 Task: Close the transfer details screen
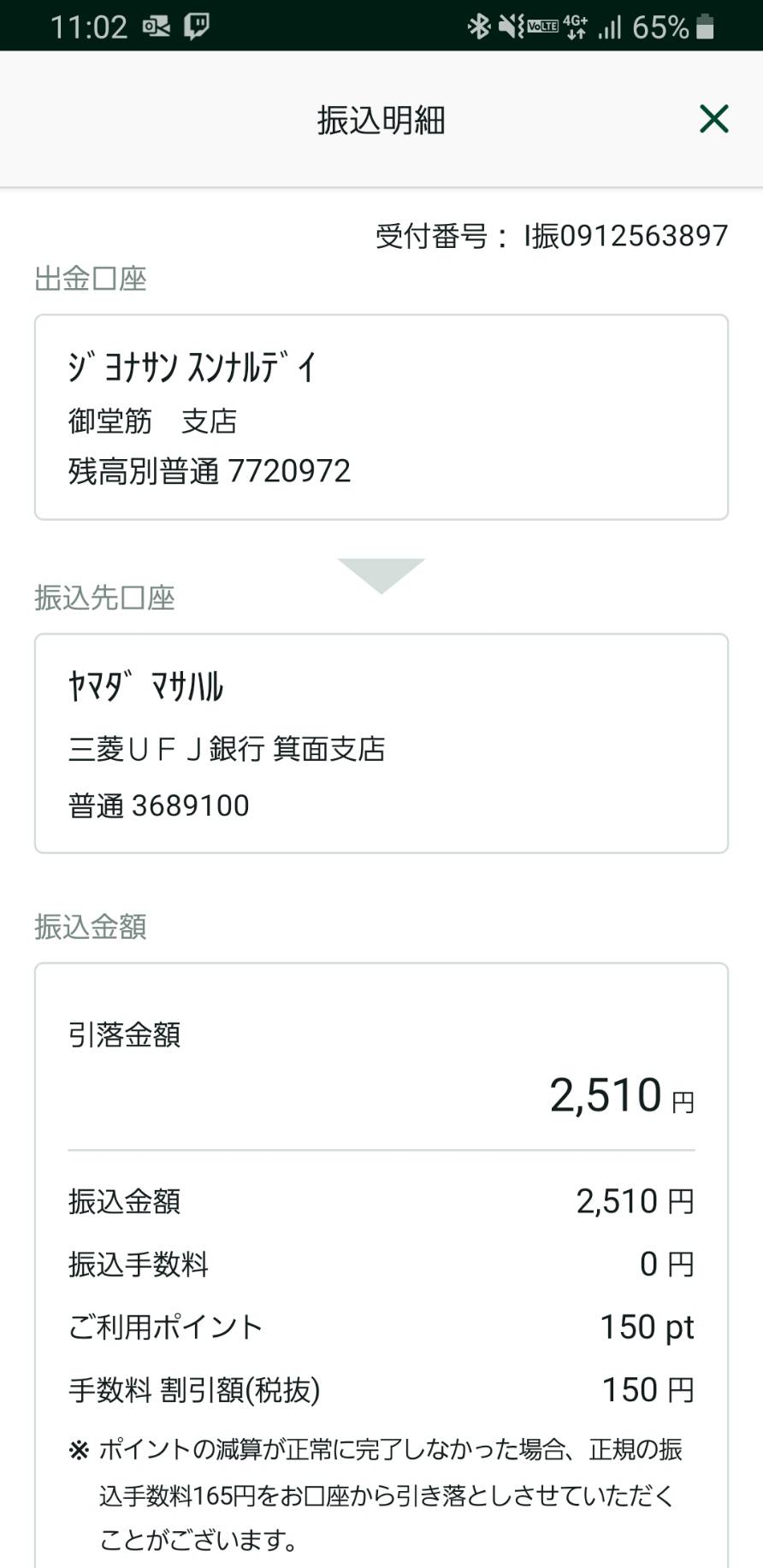coord(713,119)
